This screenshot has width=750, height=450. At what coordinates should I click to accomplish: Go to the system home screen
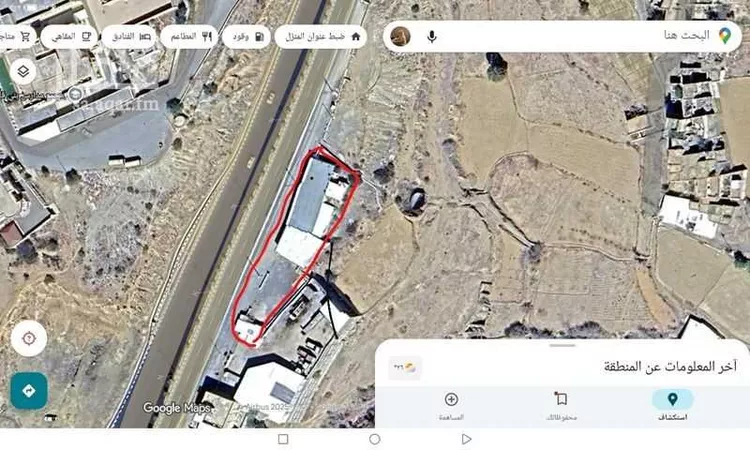[x=375, y=439]
